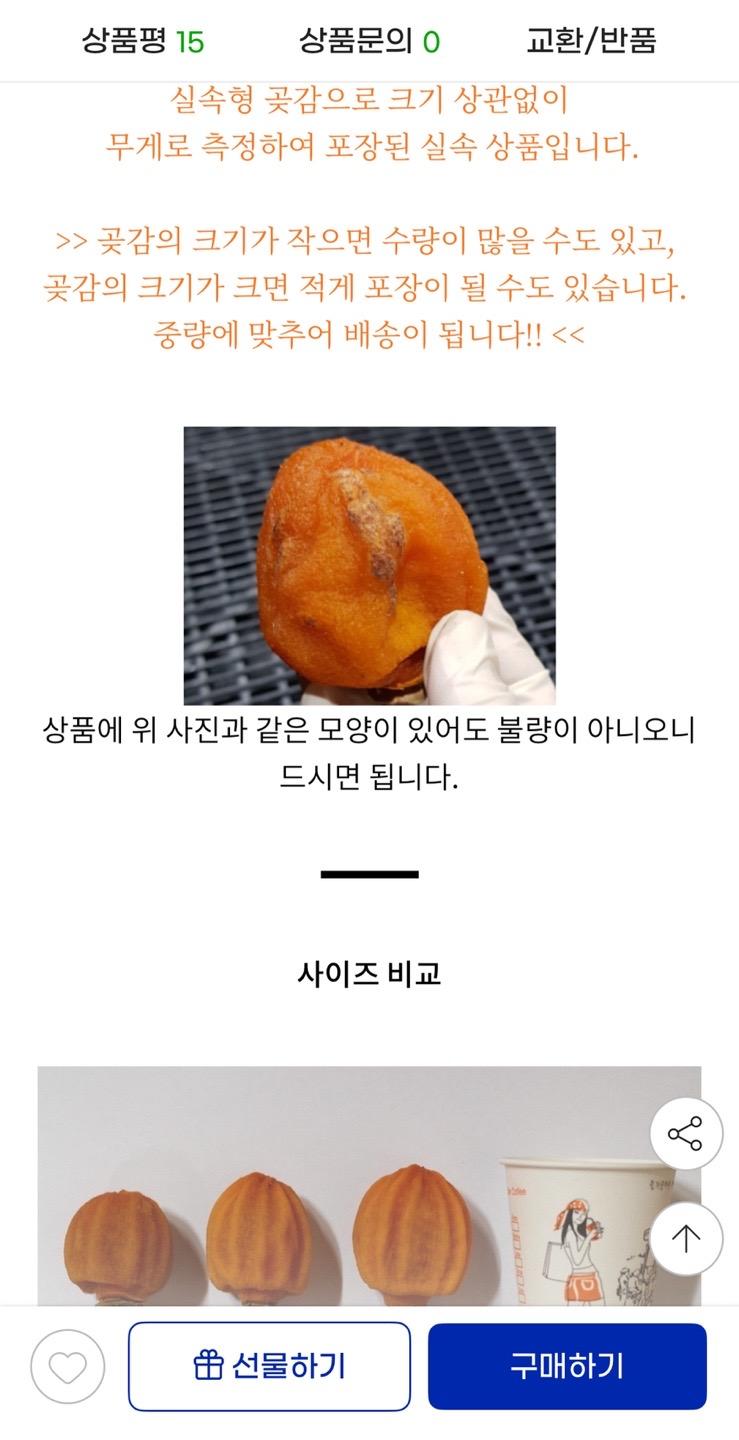Tap the blue text about persimmon size and quantity
Viewport: 739px width, 1440px height.
point(369,284)
